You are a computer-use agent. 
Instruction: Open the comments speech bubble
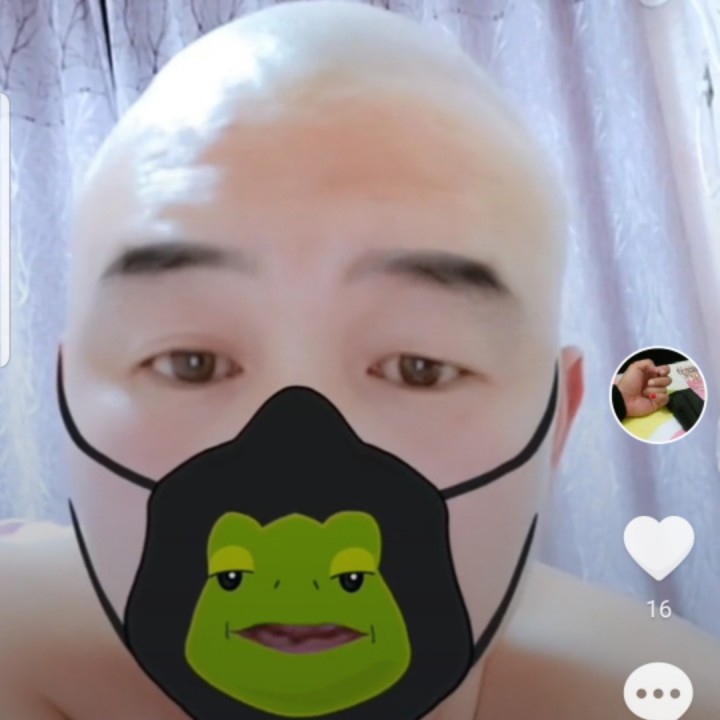tap(658, 692)
